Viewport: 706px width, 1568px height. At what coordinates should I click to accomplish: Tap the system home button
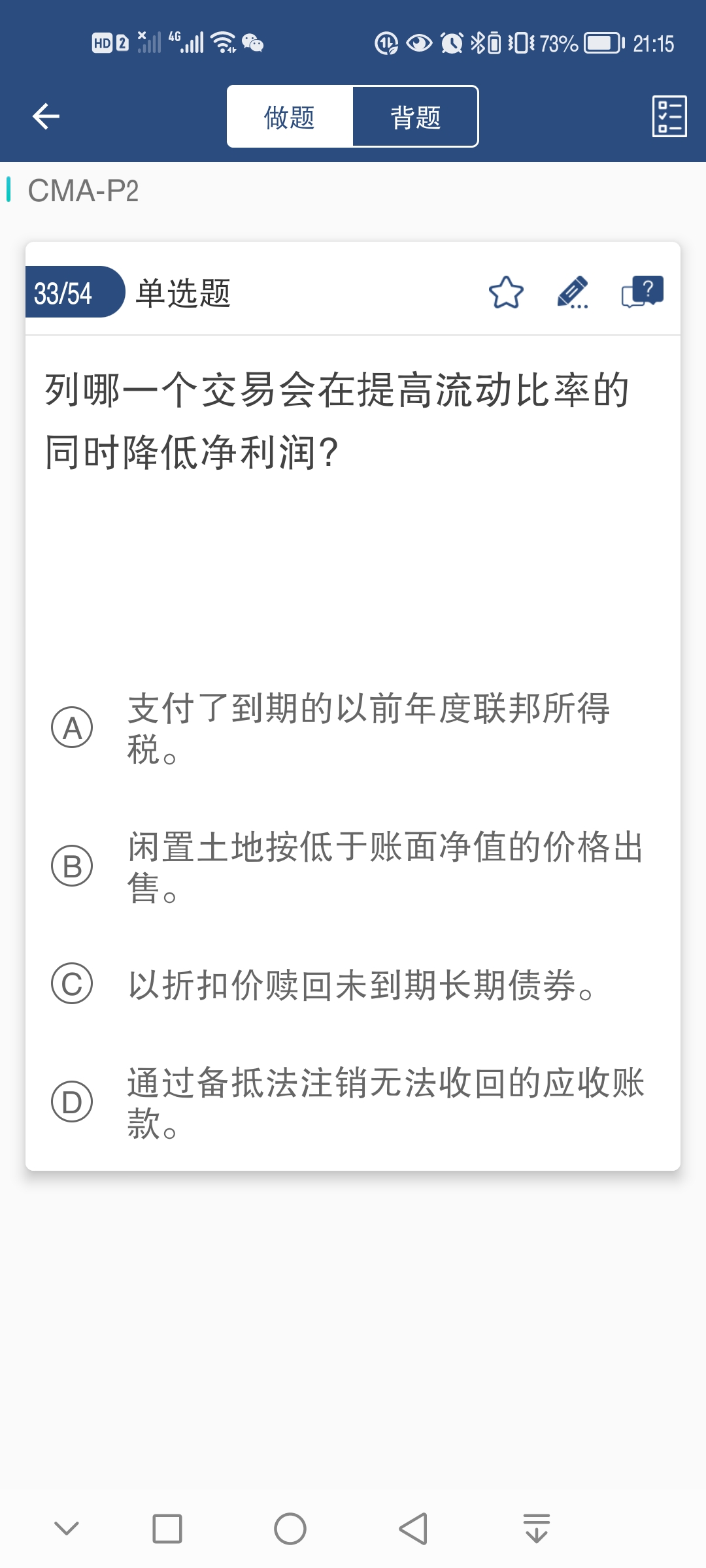(x=290, y=1529)
